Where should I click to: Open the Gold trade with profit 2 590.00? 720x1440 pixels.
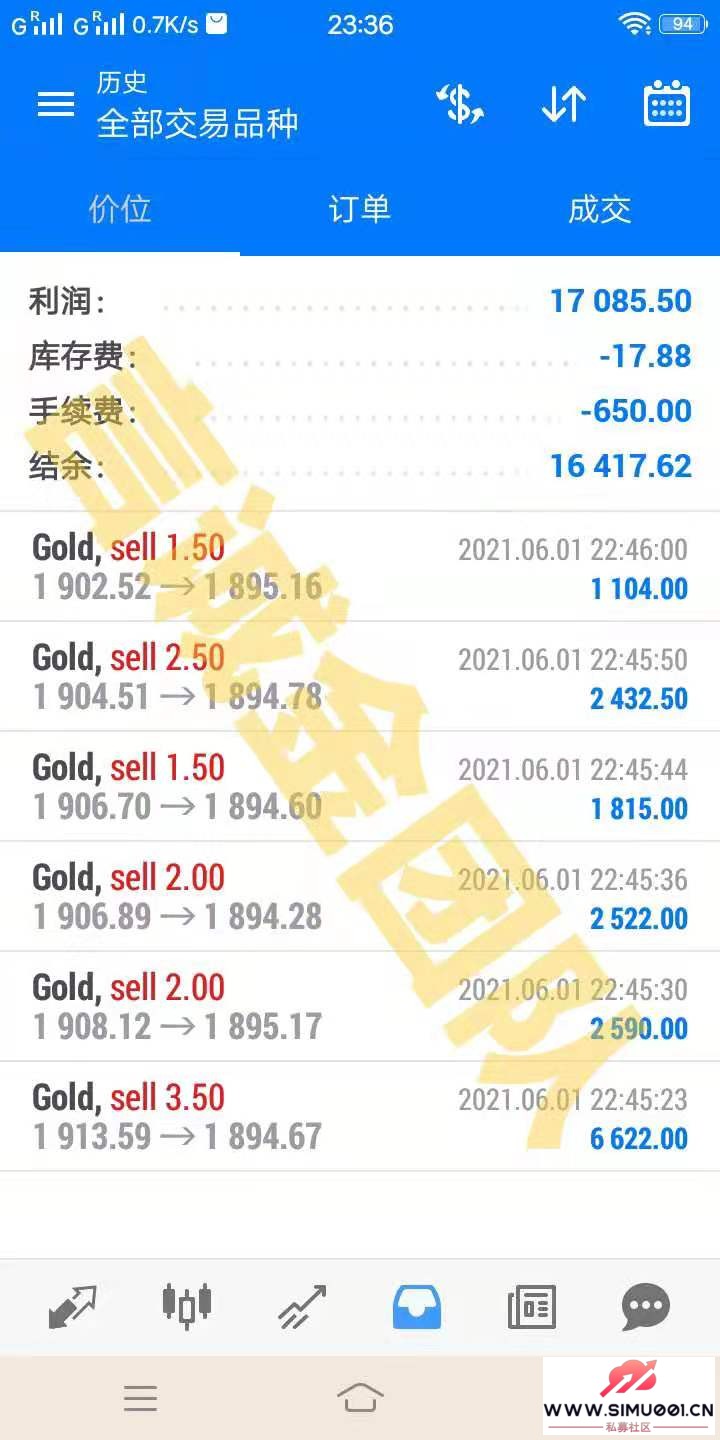point(360,1007)
